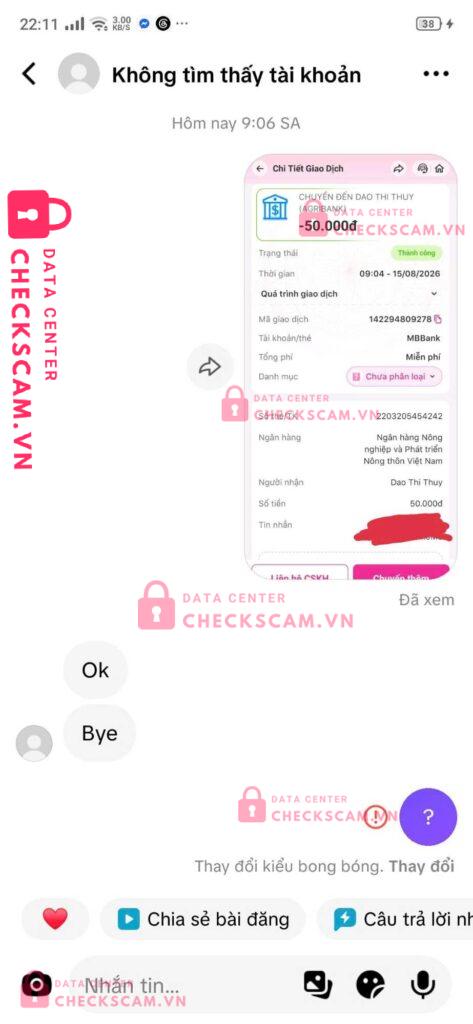Open the camera from message bar
This screenshot has width=473, height=1024.
click(37, 984)
